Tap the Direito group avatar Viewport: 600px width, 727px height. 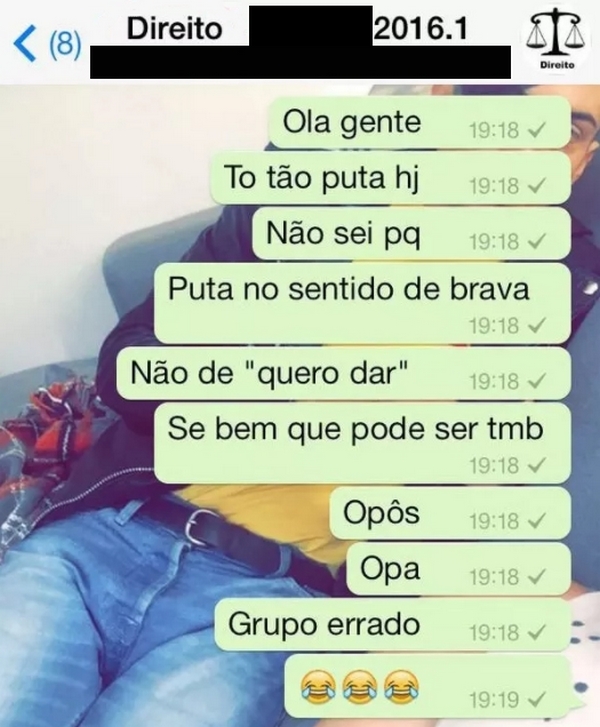tap(557, 43)
